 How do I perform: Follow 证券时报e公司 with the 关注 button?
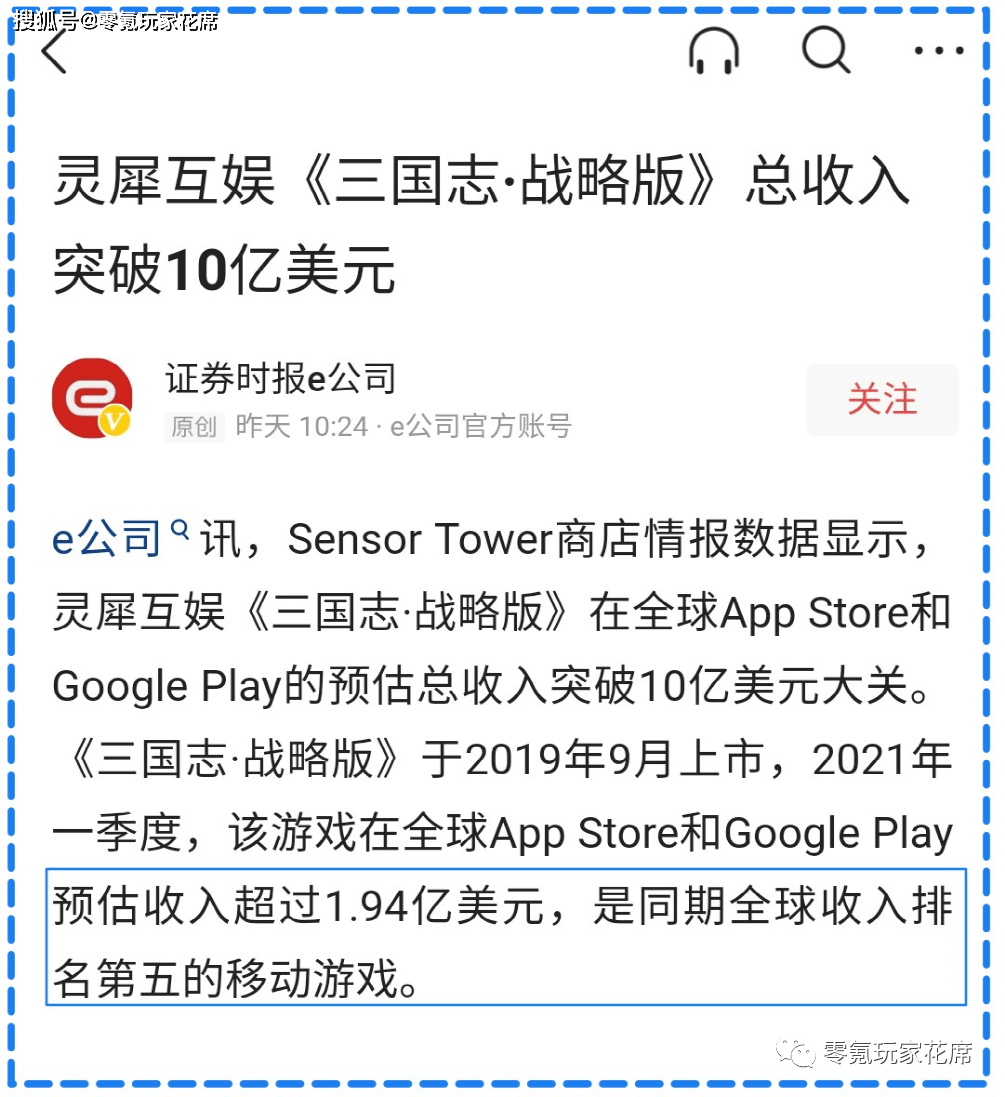(881, 399)
